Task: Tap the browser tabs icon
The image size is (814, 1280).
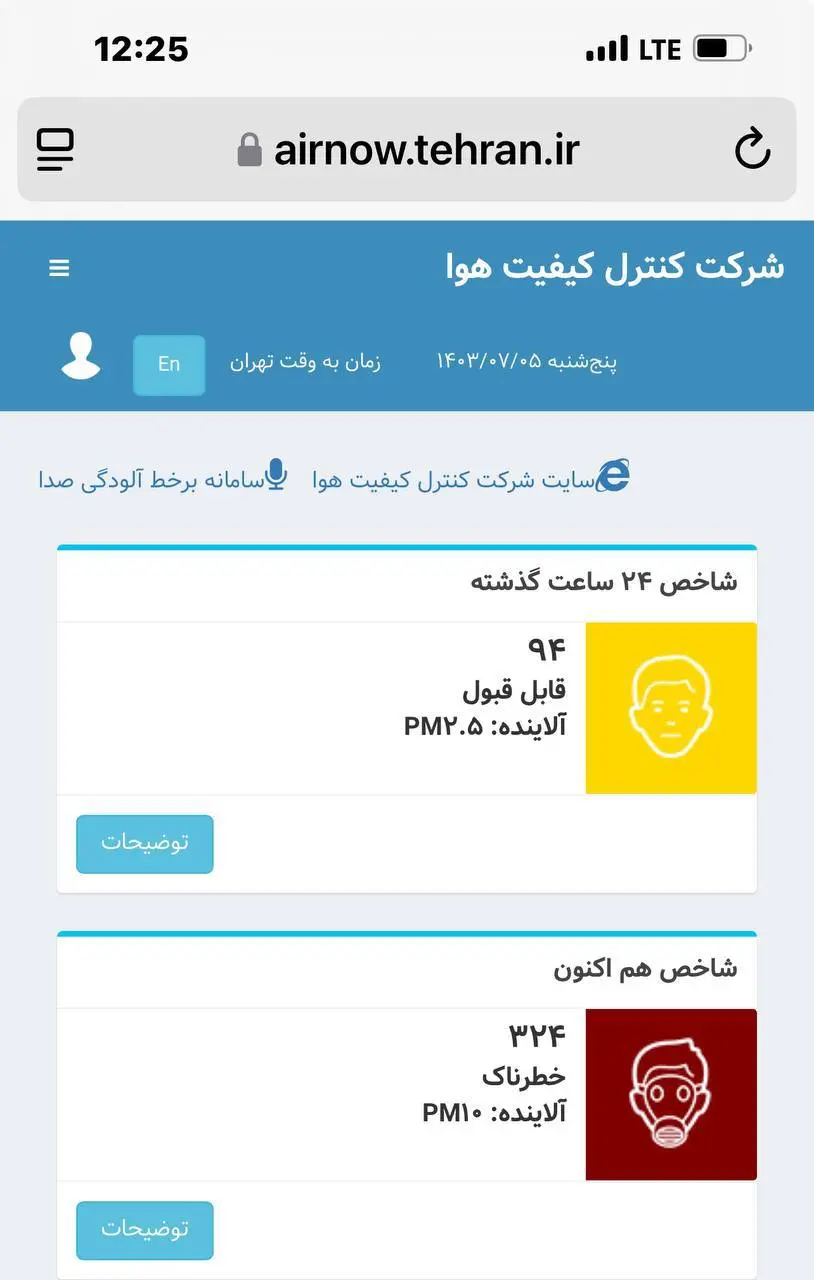Action: pyautogui.click(x=55, y=148)
